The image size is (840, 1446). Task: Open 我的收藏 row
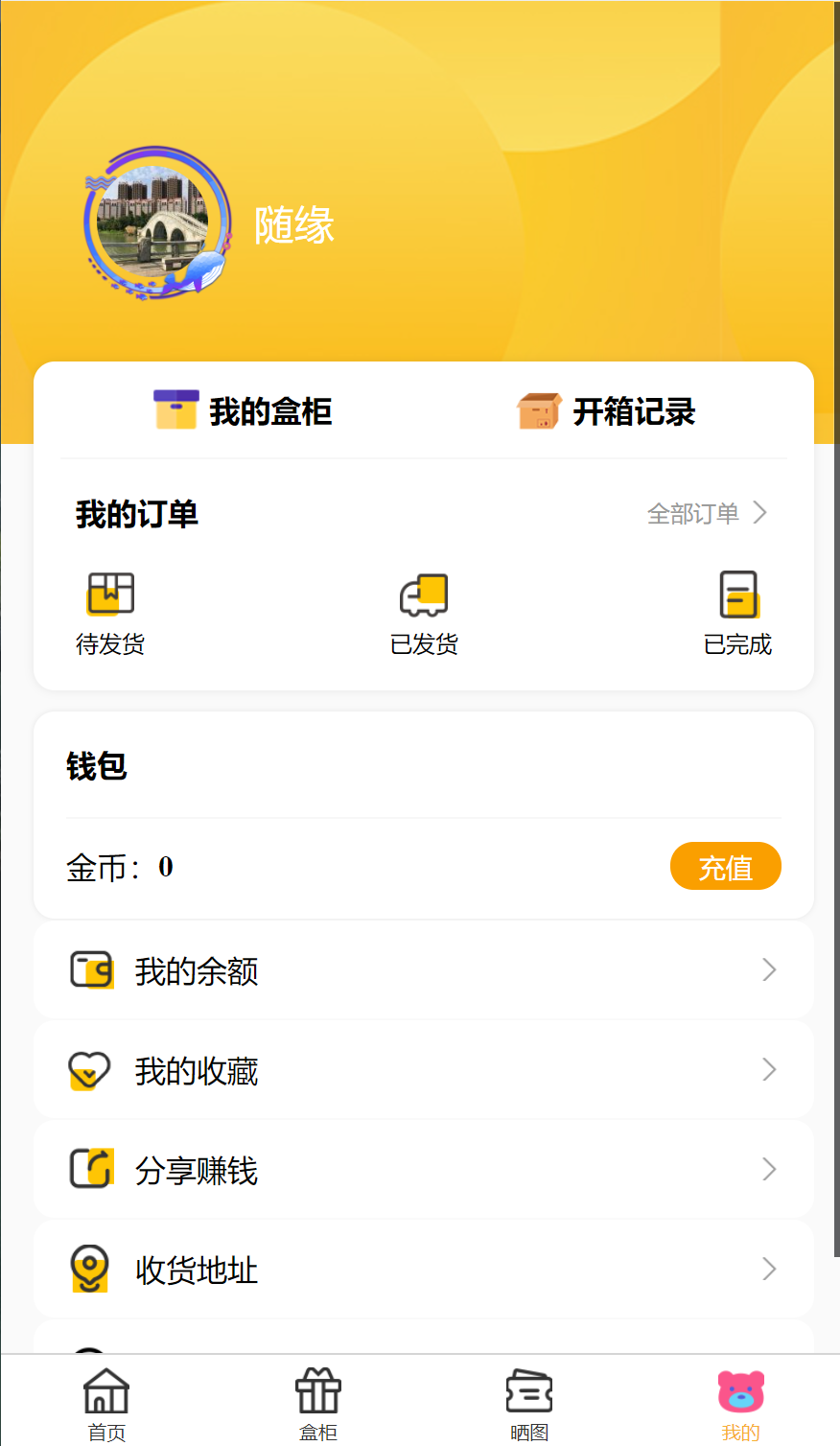coord(424,1070)
